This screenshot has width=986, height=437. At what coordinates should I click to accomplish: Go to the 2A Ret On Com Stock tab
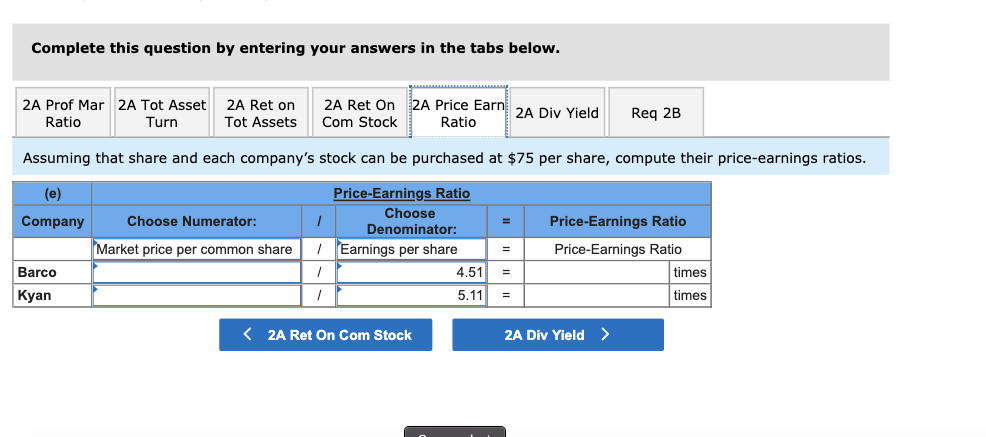pos(359,113)
